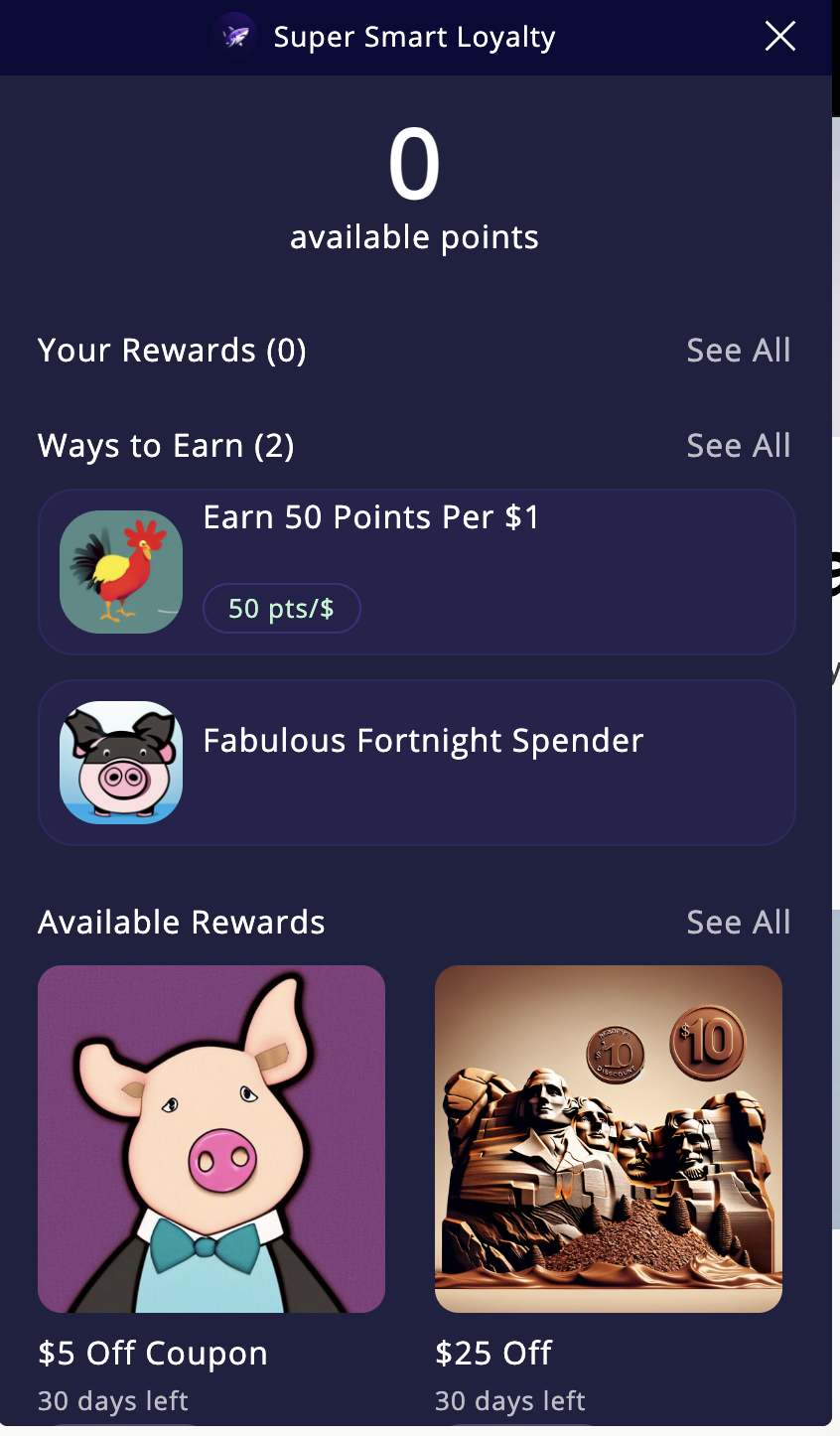See all of Your Rewards
This screenshot has width=840, height=1436.
tap(738, 351)
